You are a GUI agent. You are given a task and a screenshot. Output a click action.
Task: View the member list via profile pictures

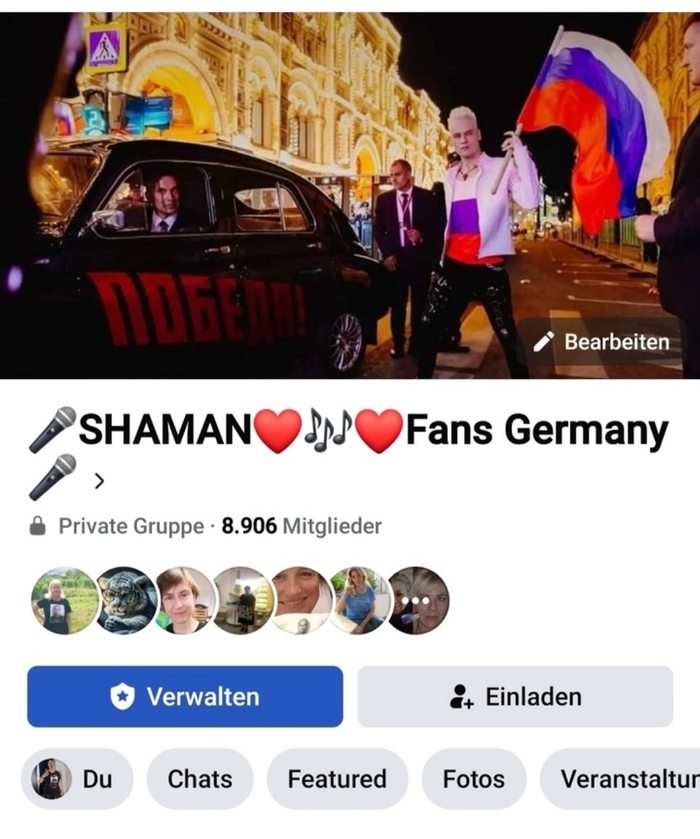(240, 600)
